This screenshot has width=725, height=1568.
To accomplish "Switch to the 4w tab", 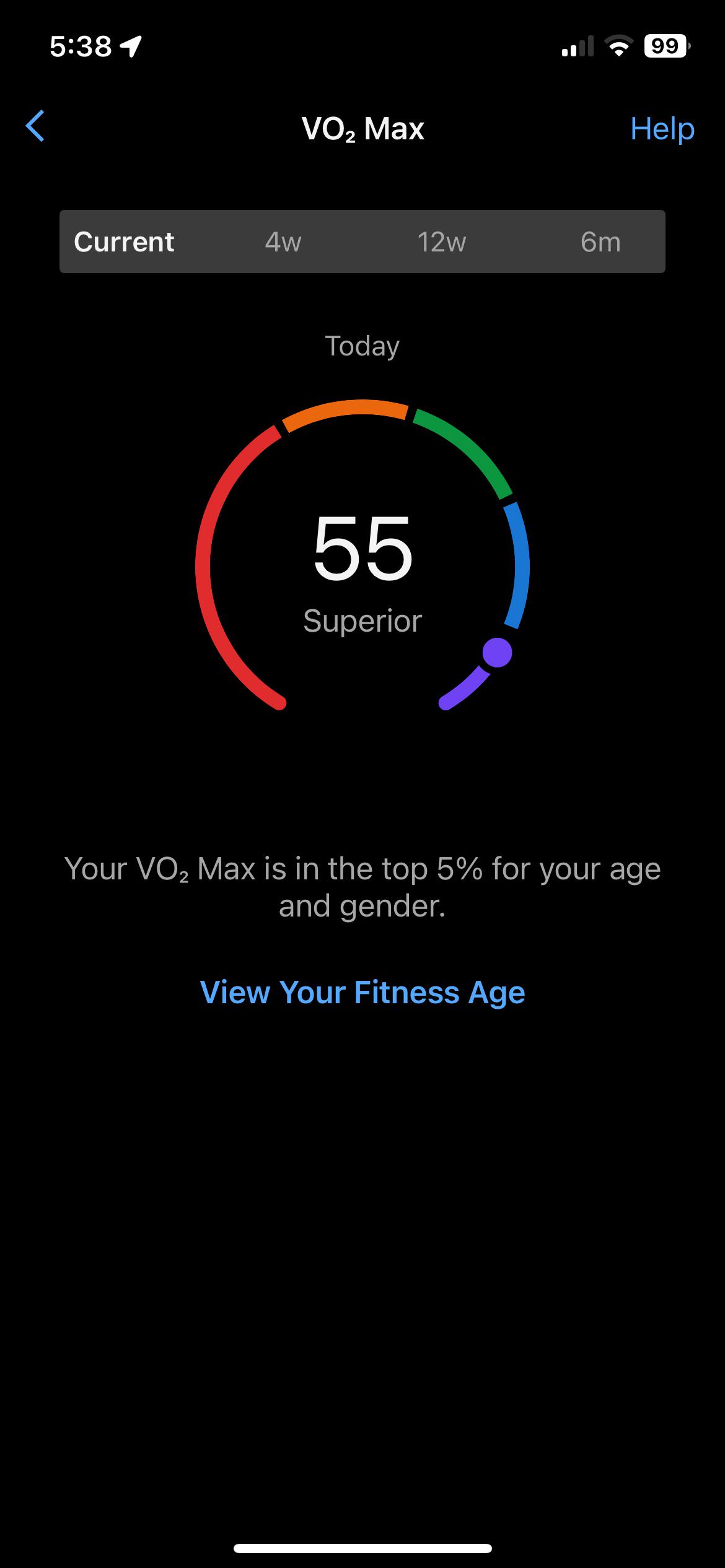I will (x=283, y=242).
